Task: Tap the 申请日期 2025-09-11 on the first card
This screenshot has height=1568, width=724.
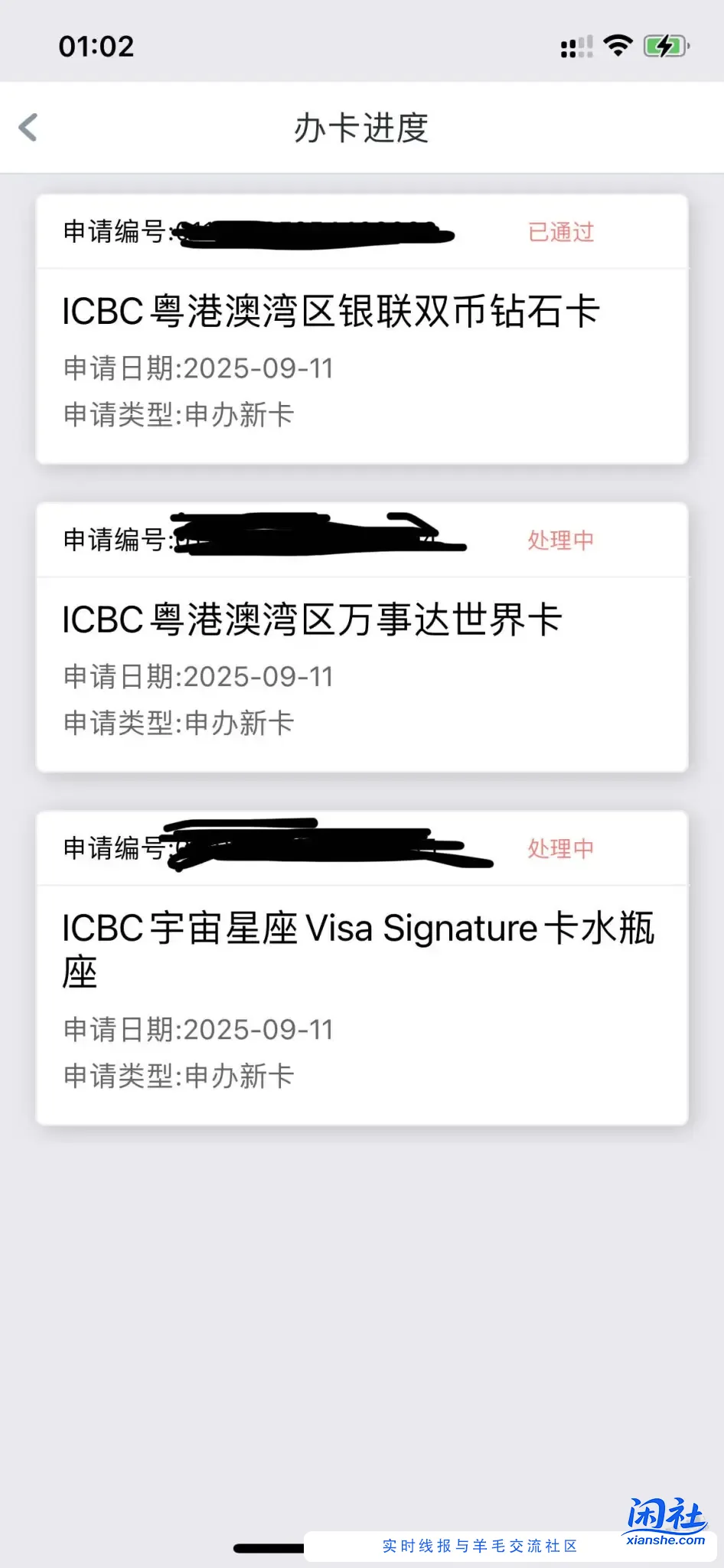Action: pyautogui.click(x=198, y=368)
